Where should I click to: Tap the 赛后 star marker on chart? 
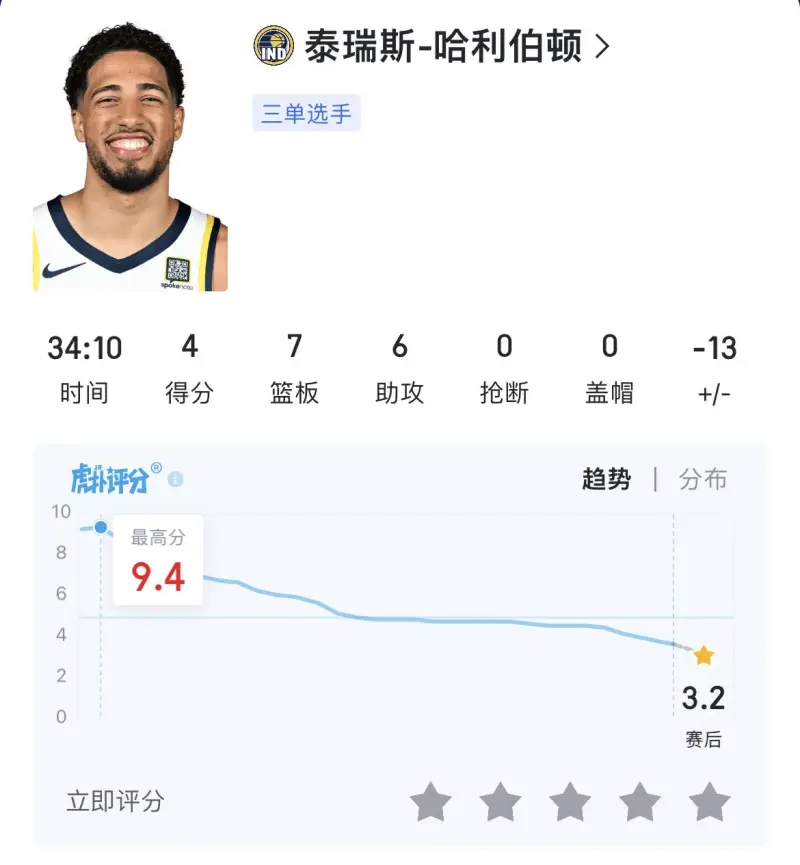tap(704, 656)
